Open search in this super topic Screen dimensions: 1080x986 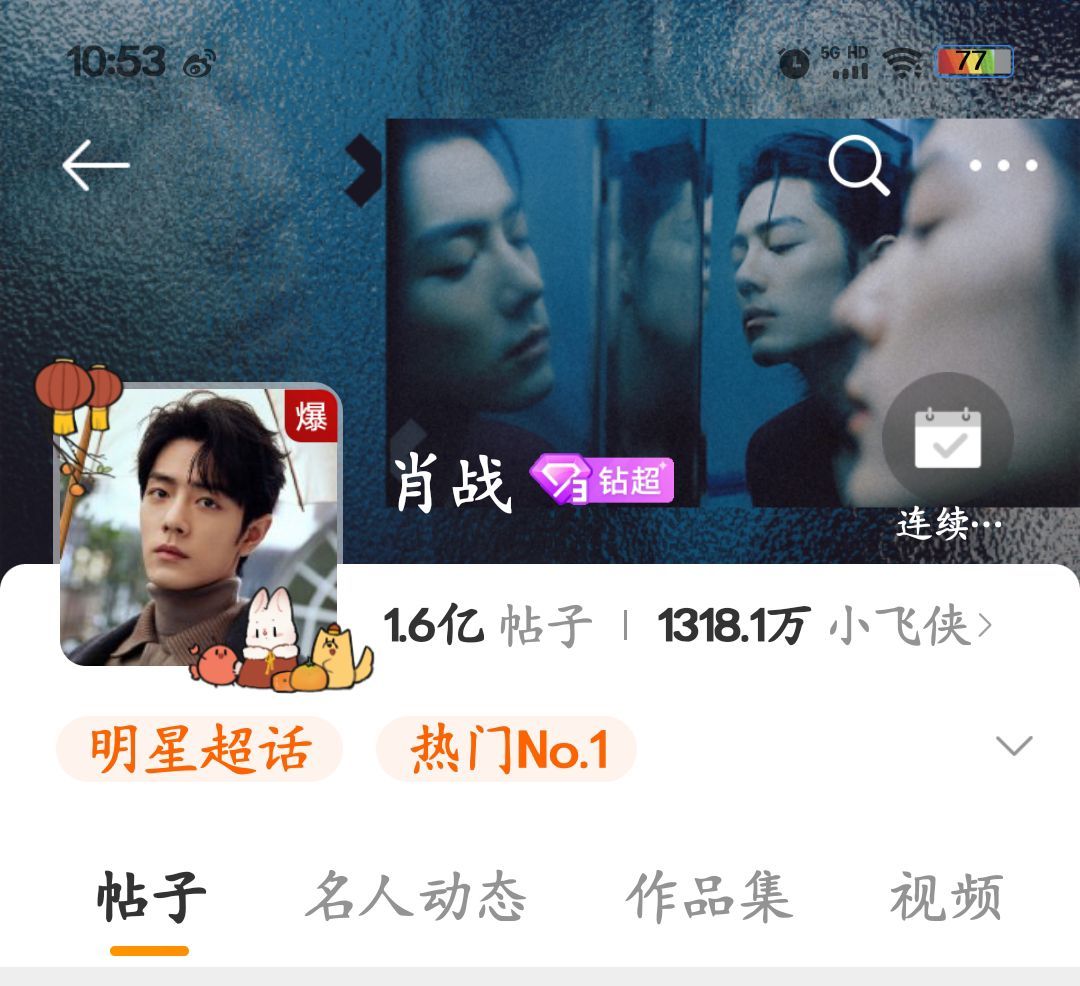(x=859, y=166)
